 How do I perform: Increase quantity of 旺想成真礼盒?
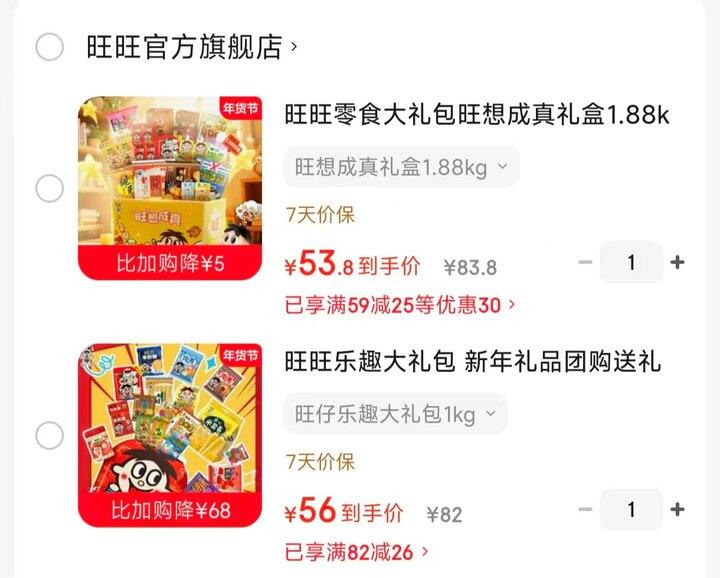[x=677, y=262]
